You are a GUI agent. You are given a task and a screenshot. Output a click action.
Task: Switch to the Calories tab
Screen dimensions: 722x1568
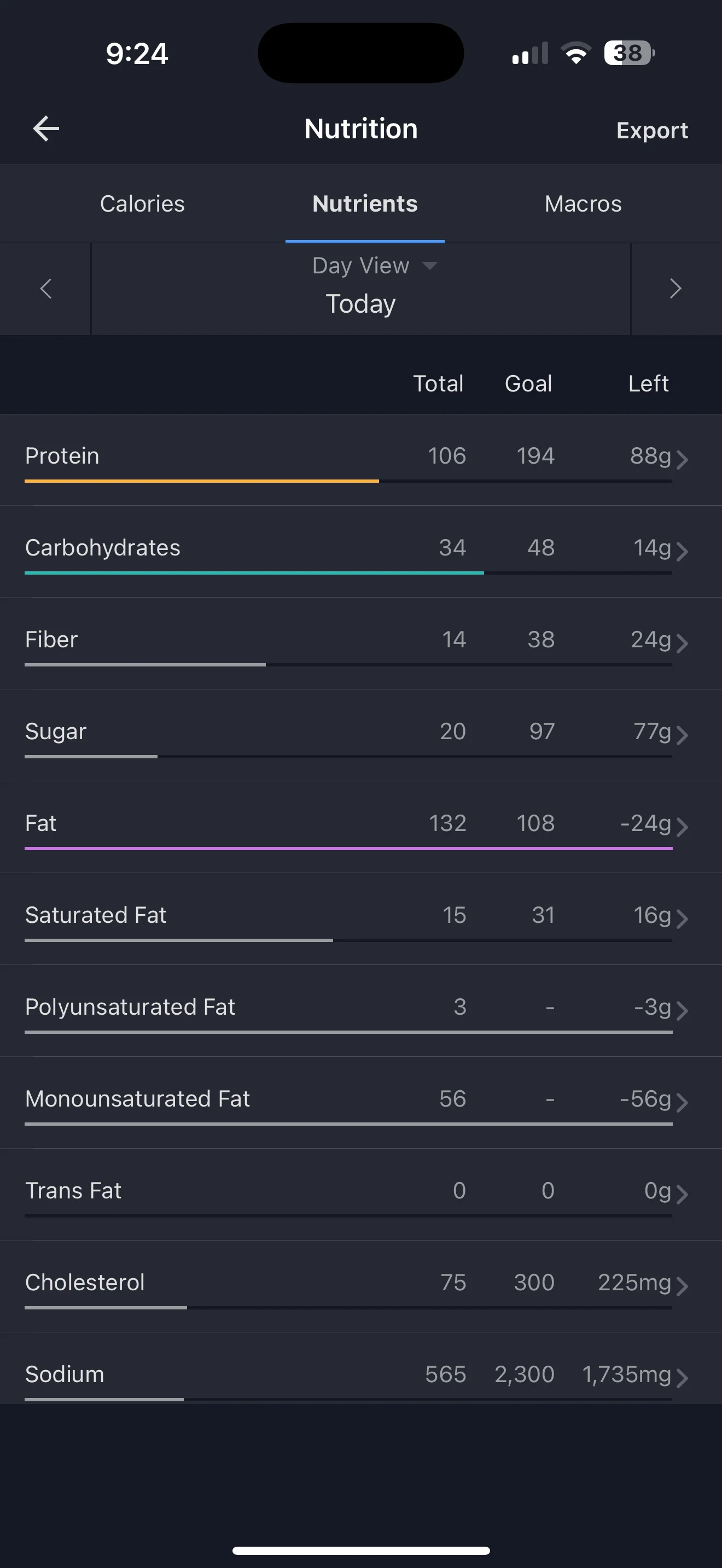point(142,203)
